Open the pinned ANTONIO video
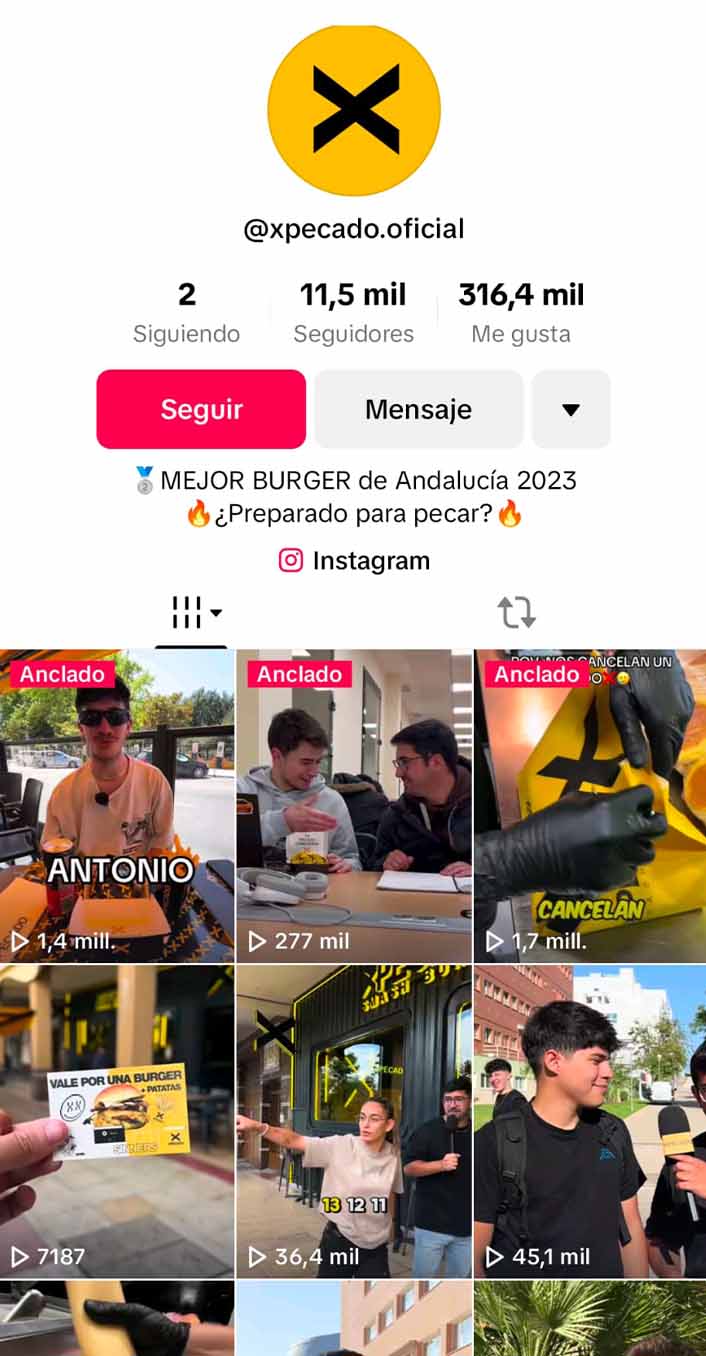Screen dimensions: 706x1356 pyautogui.click(x=117, y=805)
